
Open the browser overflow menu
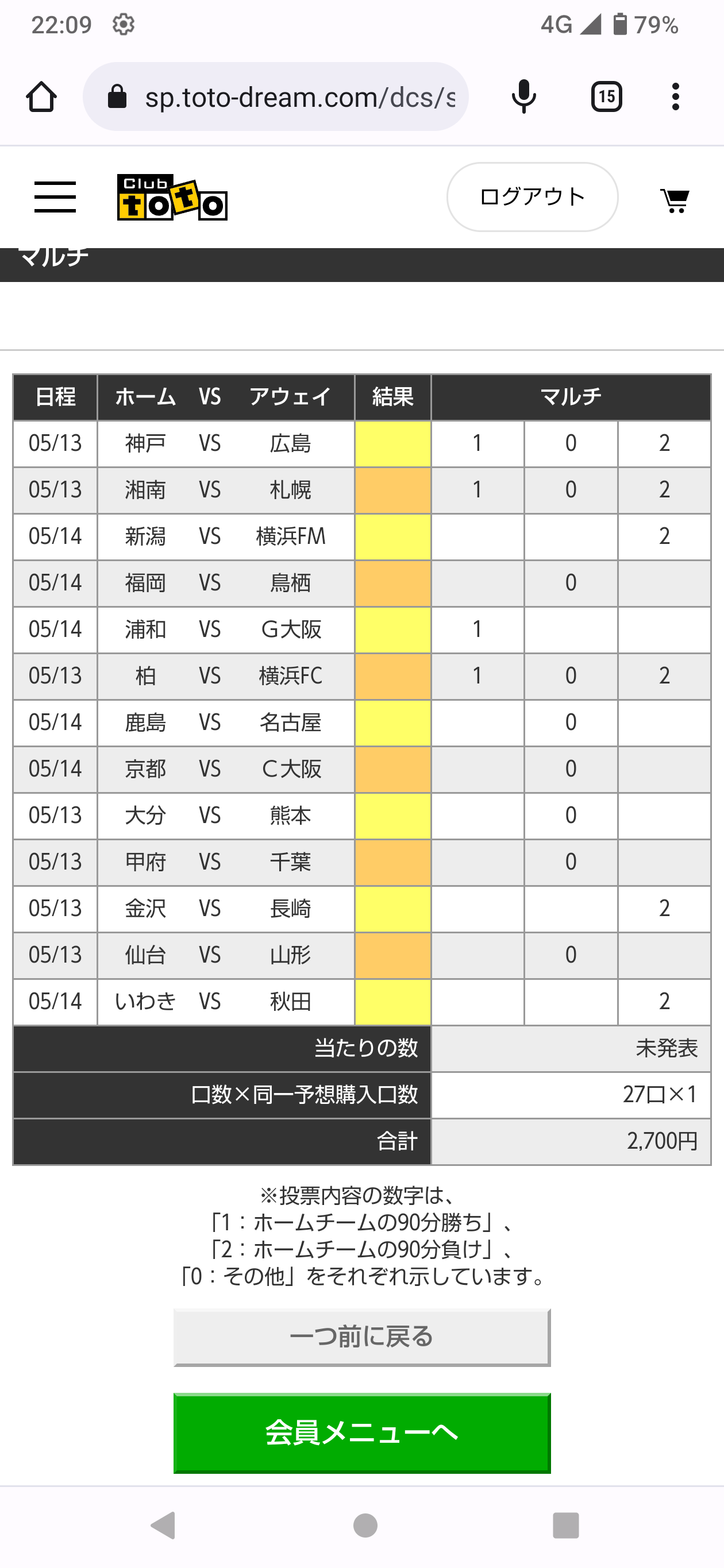click(x=675, y=97)
